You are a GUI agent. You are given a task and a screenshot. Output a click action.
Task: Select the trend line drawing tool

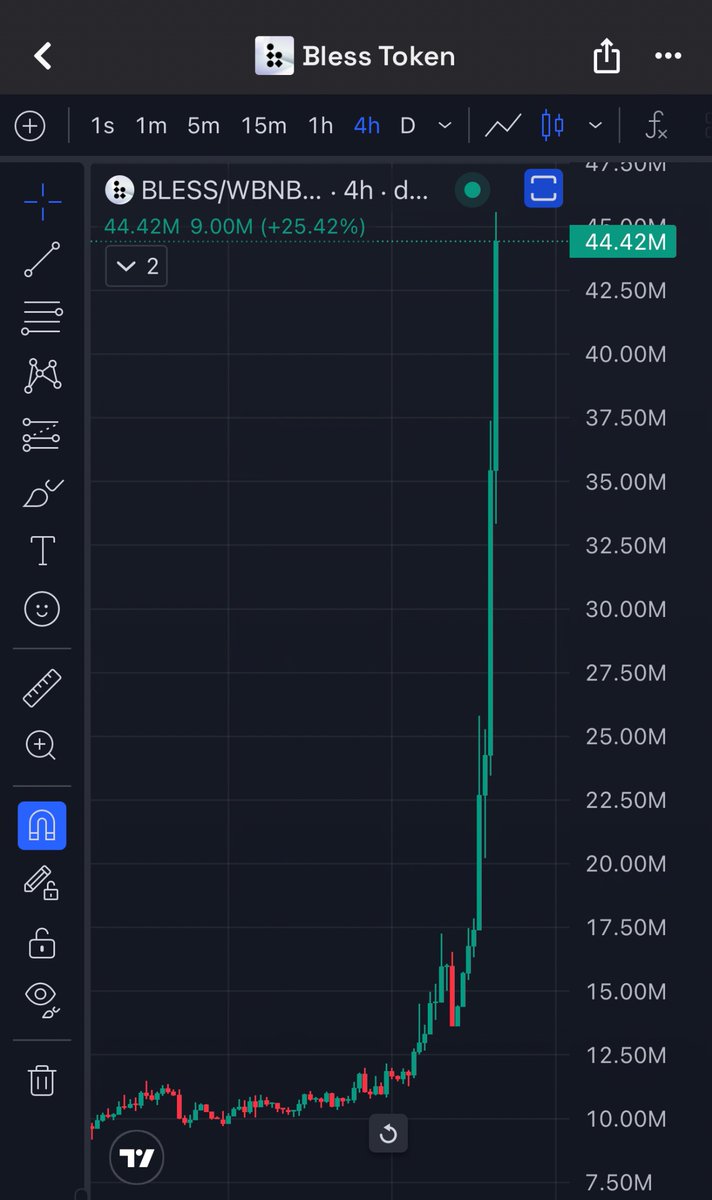tap(42, 259)
